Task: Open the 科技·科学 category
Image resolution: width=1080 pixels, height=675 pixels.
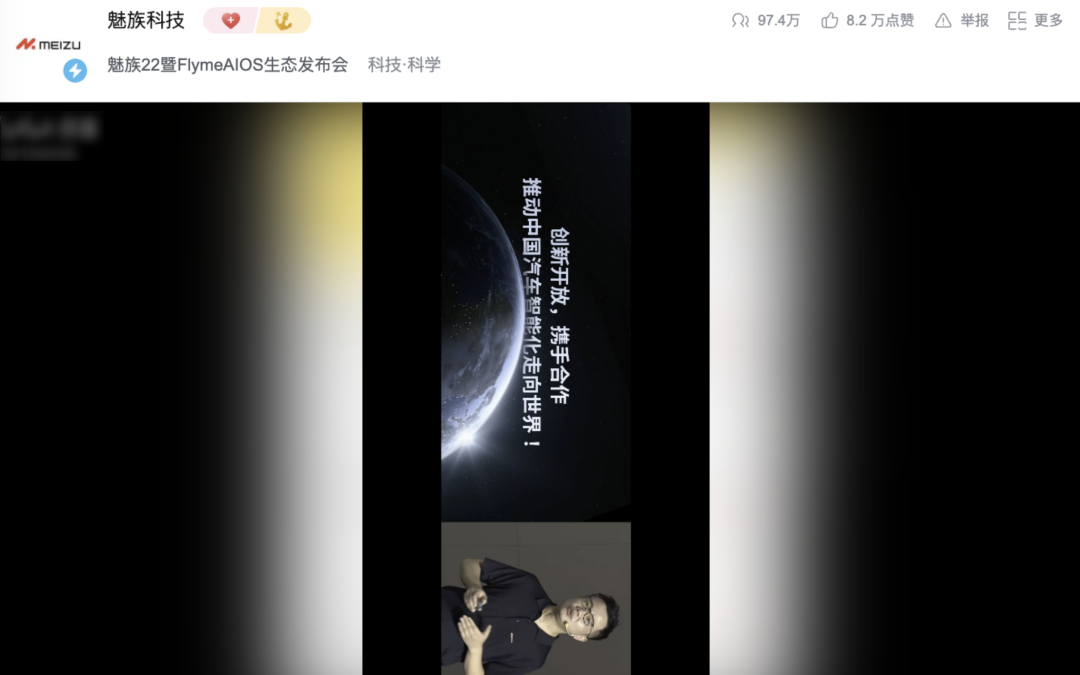Action: [404, 65]
